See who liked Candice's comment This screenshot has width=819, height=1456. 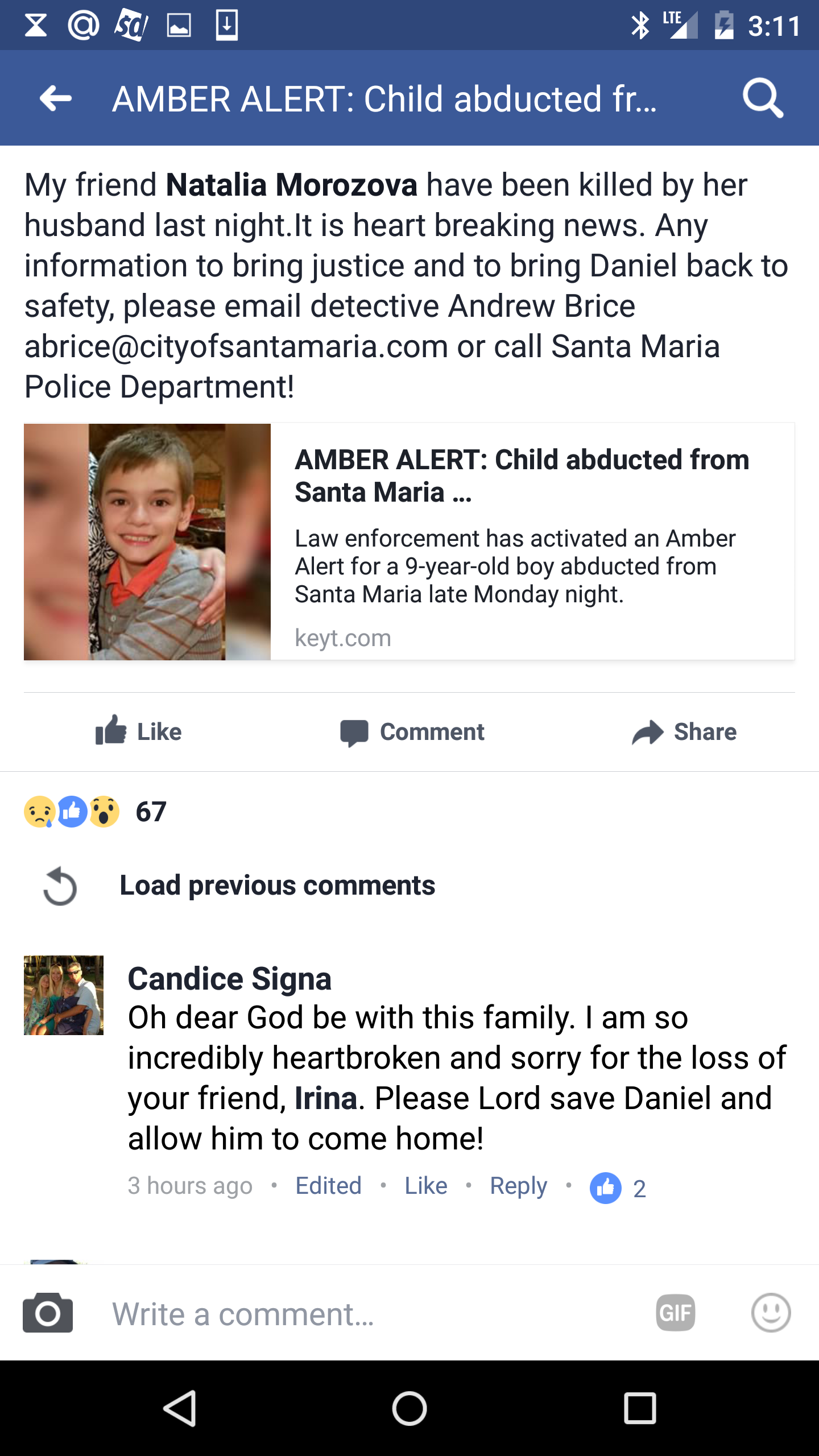618,1188
